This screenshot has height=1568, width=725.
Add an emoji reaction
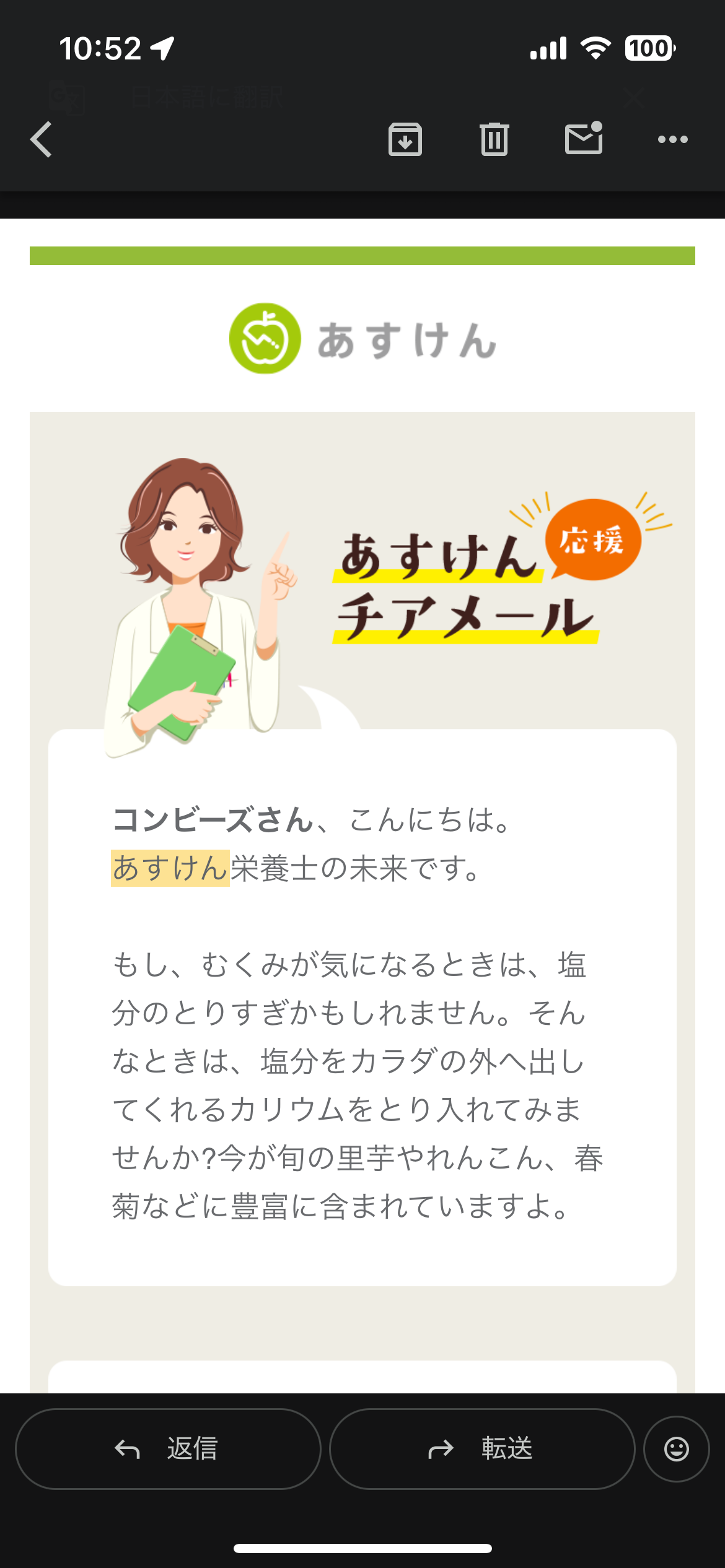(x=676, y=1449)
